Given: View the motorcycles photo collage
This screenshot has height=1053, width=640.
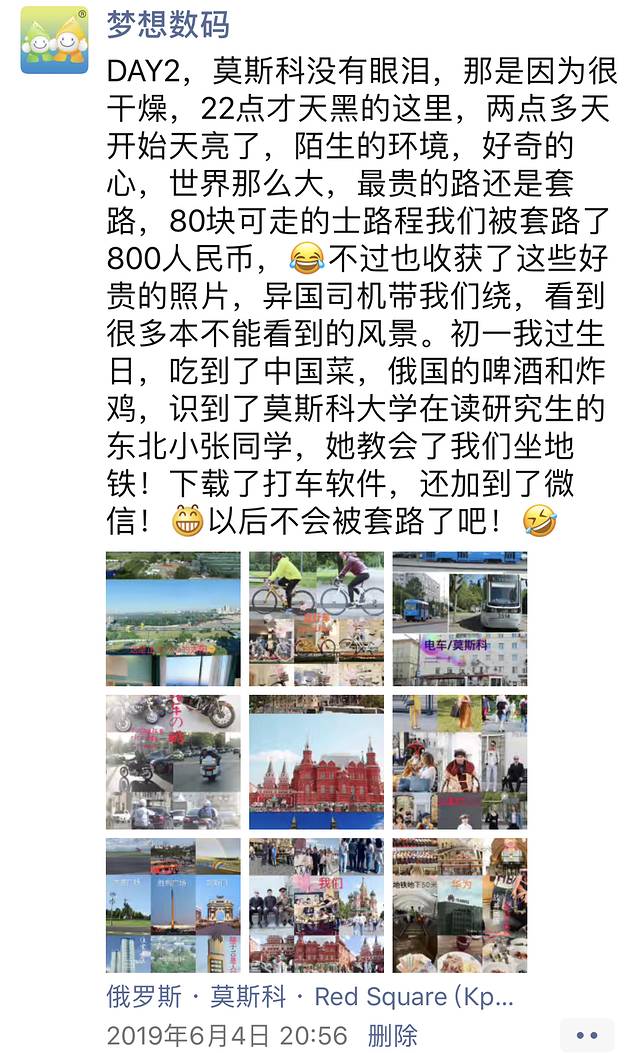Looking at the screenshot, I should (173, 762).
